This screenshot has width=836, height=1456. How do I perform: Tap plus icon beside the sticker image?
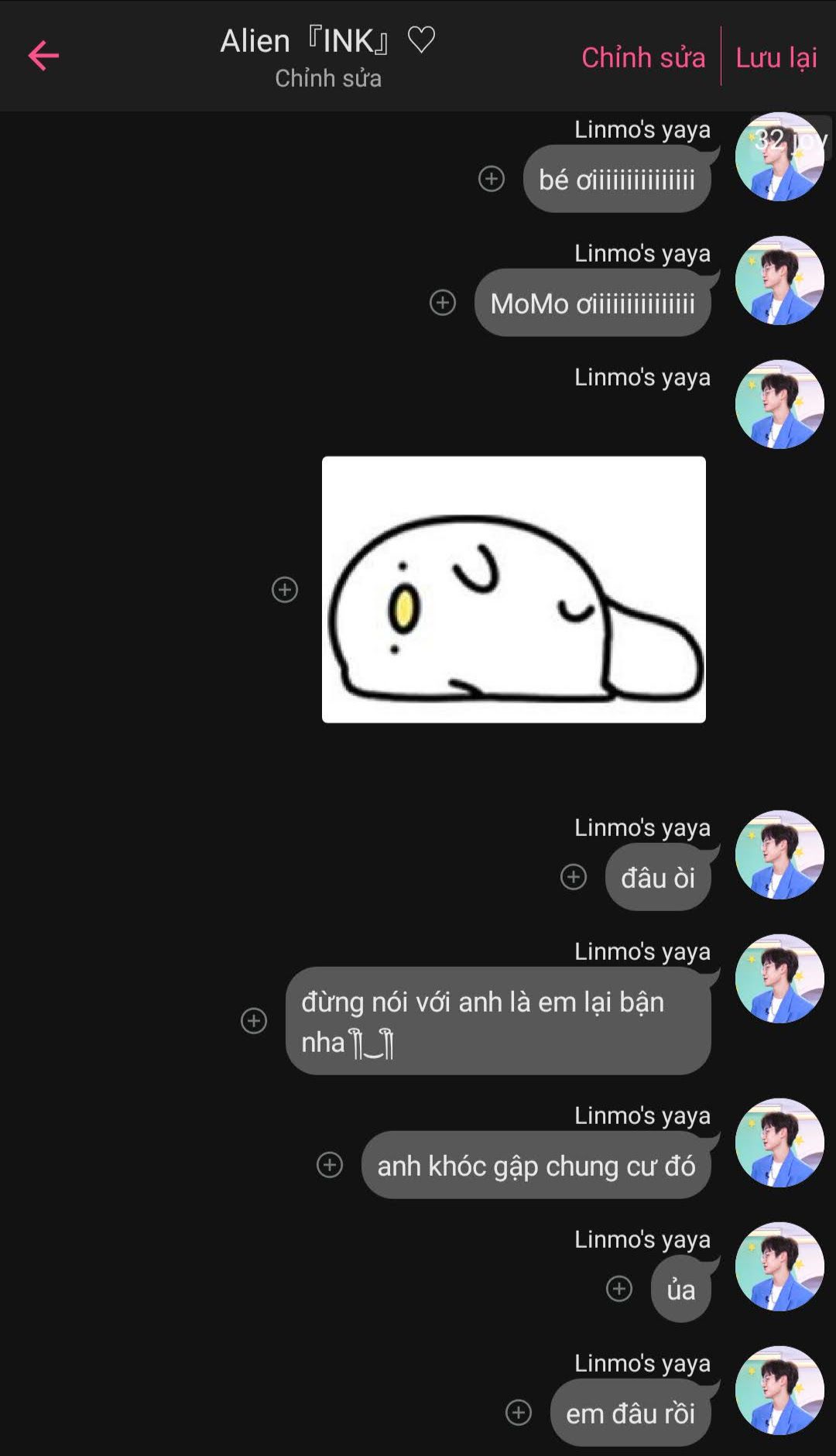pyautogui.click(x=285, y=590)
